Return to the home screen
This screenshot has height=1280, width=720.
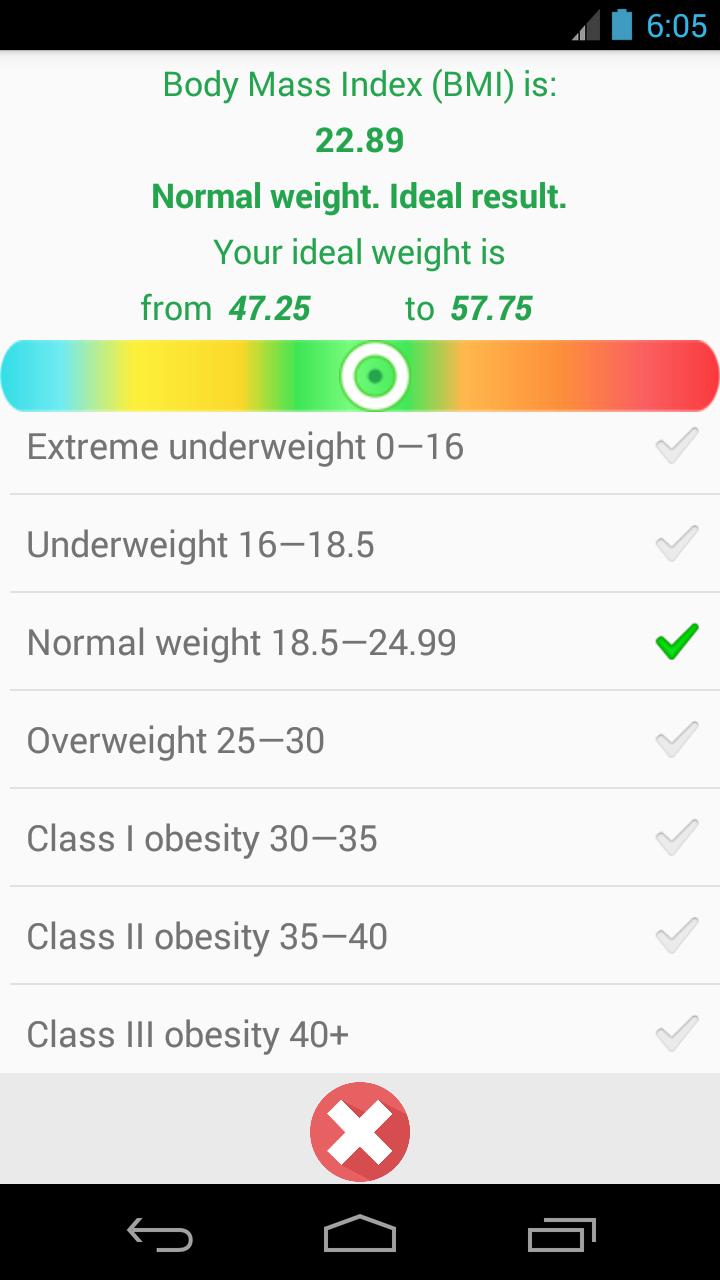(x=360, y=1234)
